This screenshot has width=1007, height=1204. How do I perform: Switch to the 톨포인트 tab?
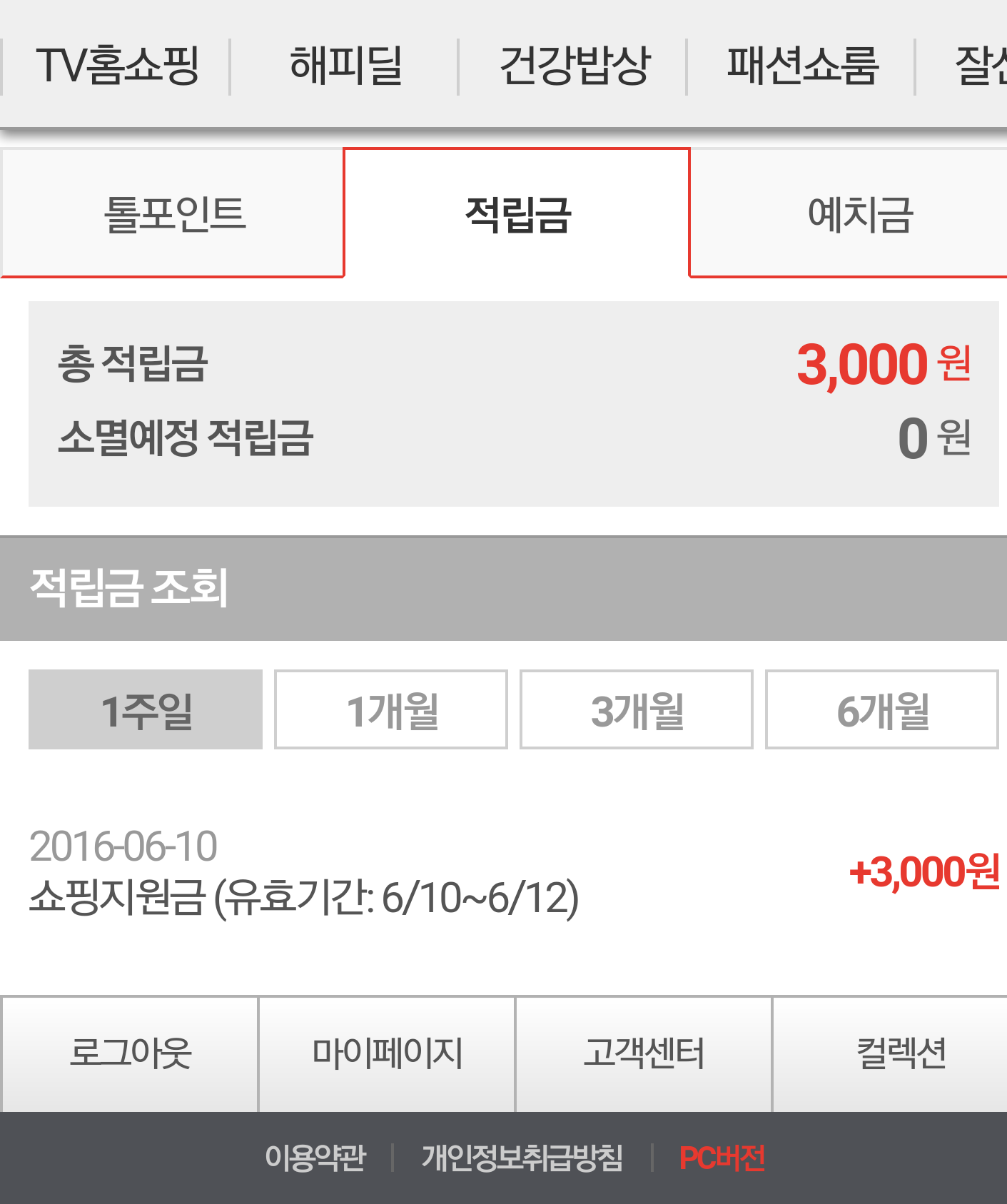coord(173,213)
